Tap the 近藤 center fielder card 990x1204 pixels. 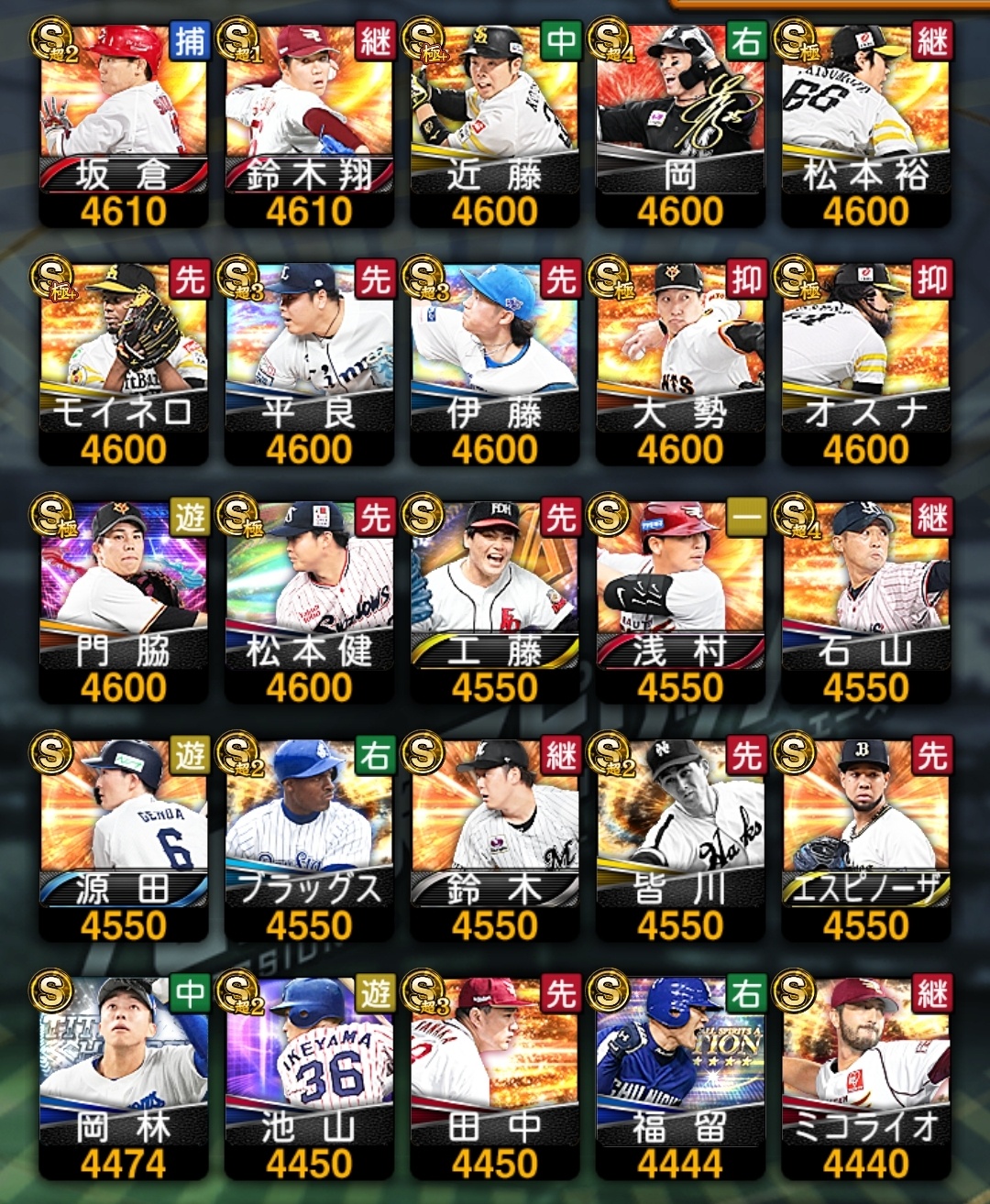494,110
